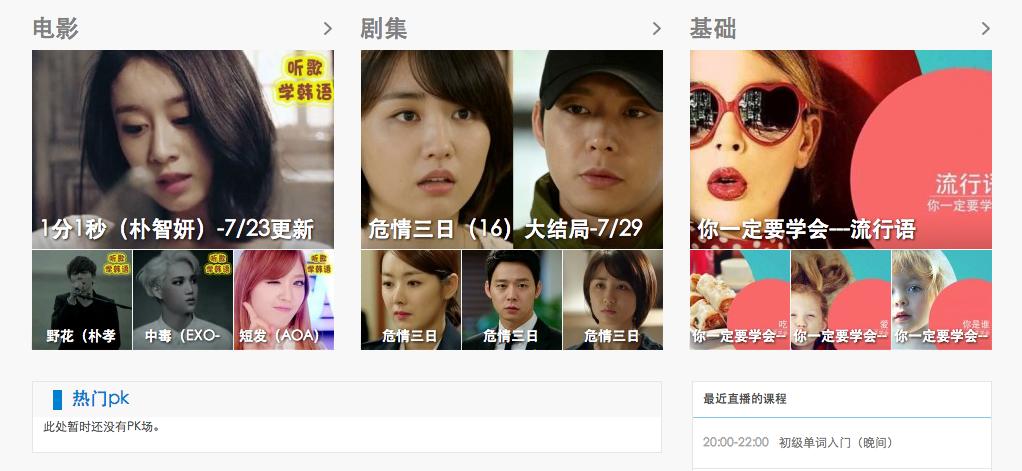Open the 野花(朴孝 thumbnail
Image resolution: width=1022 pixels, height=471 pixels.
click(x=82, y=300)
